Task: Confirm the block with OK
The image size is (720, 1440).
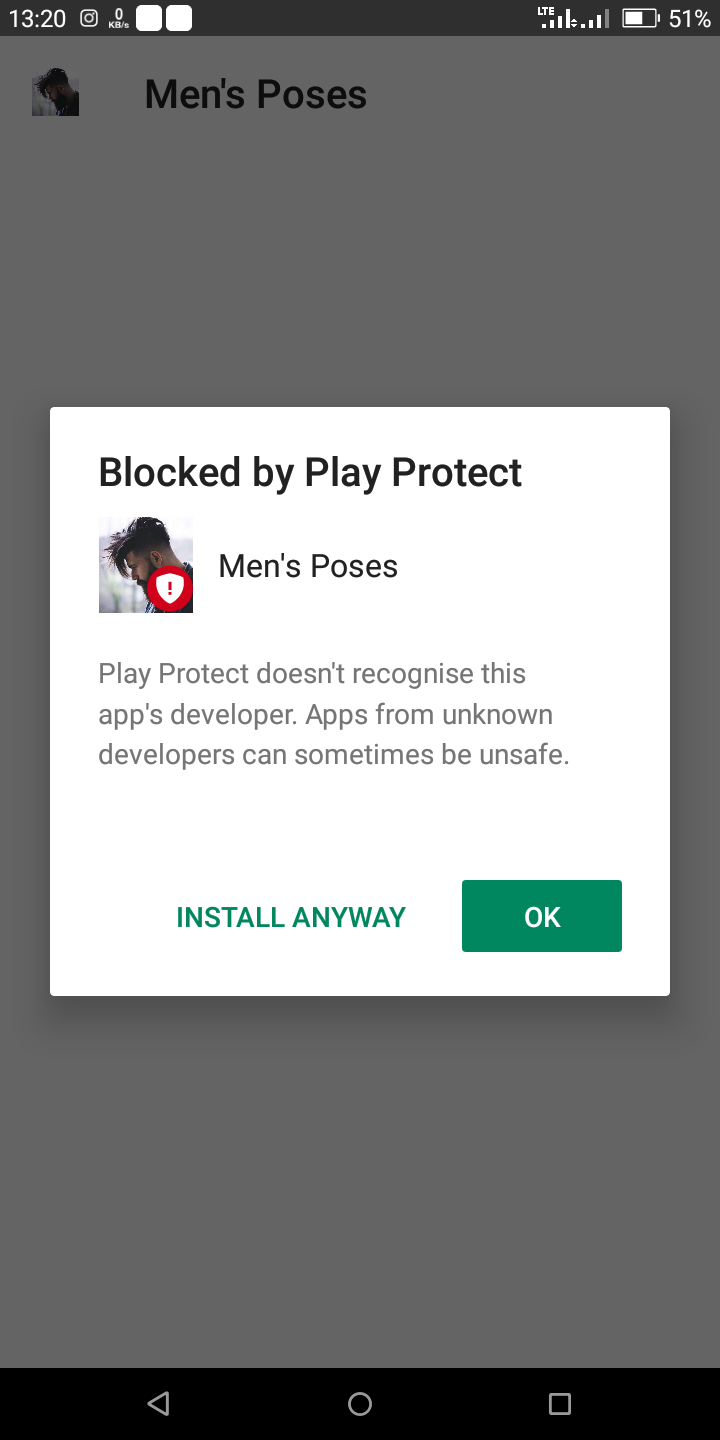Action: coord(542,916)
